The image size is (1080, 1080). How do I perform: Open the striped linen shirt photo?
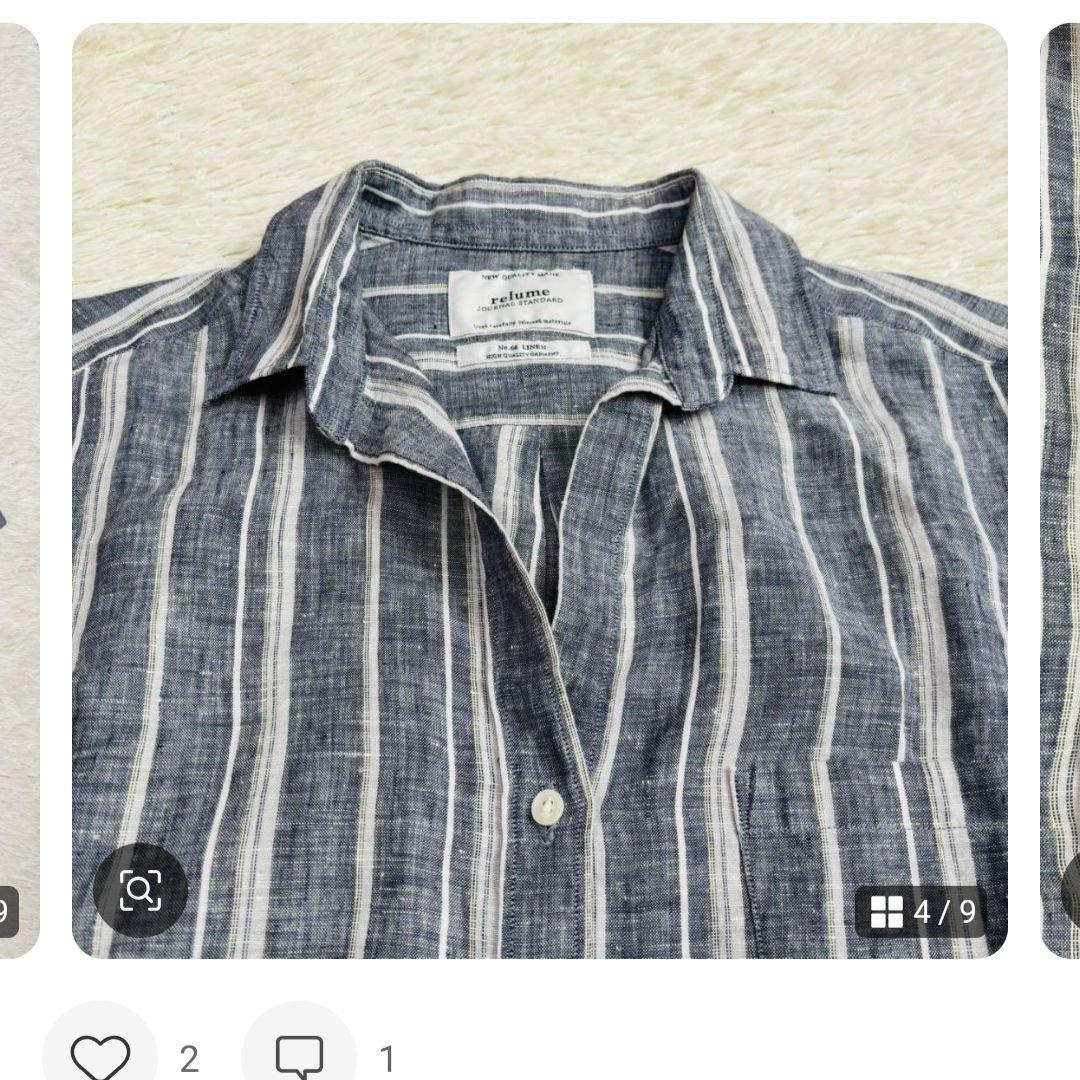point(540,490)
